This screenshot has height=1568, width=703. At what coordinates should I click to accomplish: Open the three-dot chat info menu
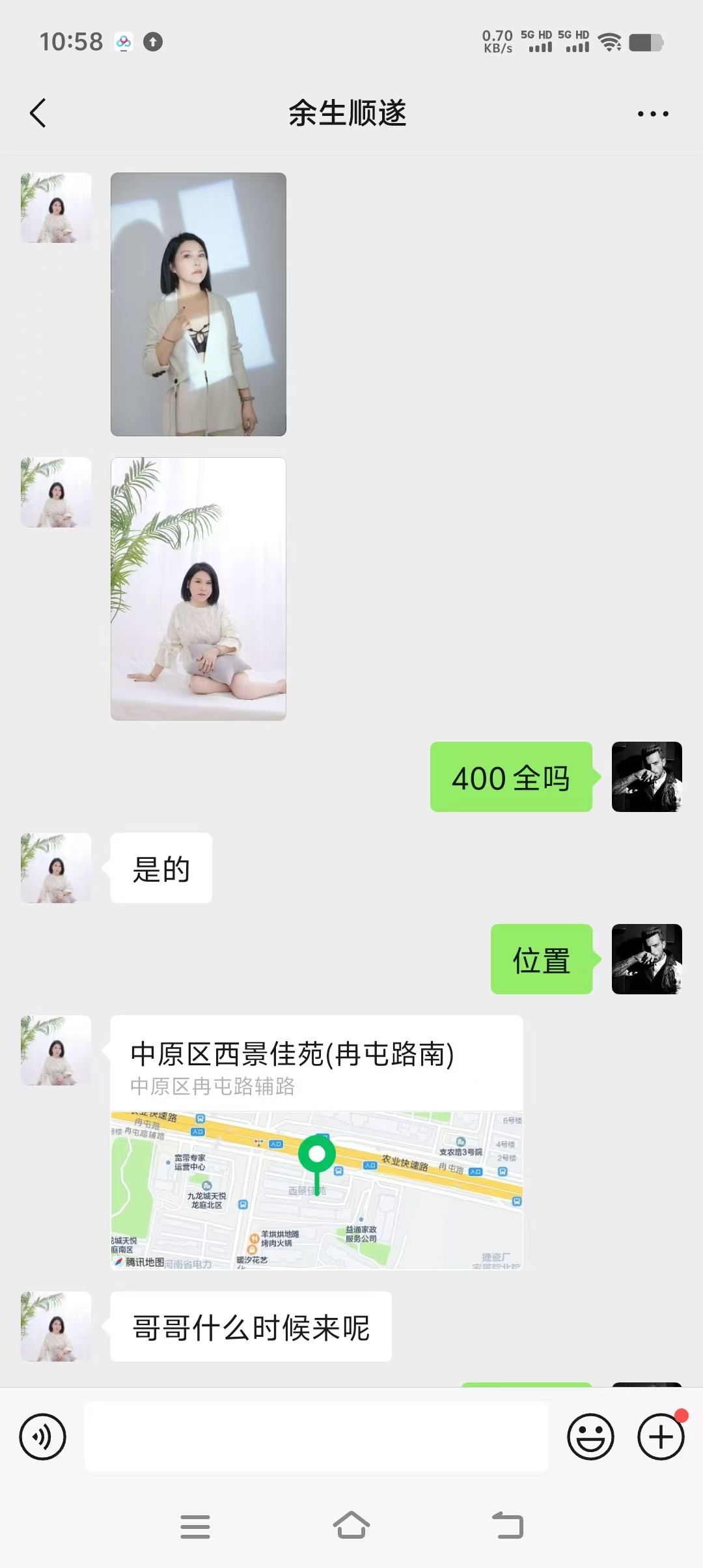[653, 114]
